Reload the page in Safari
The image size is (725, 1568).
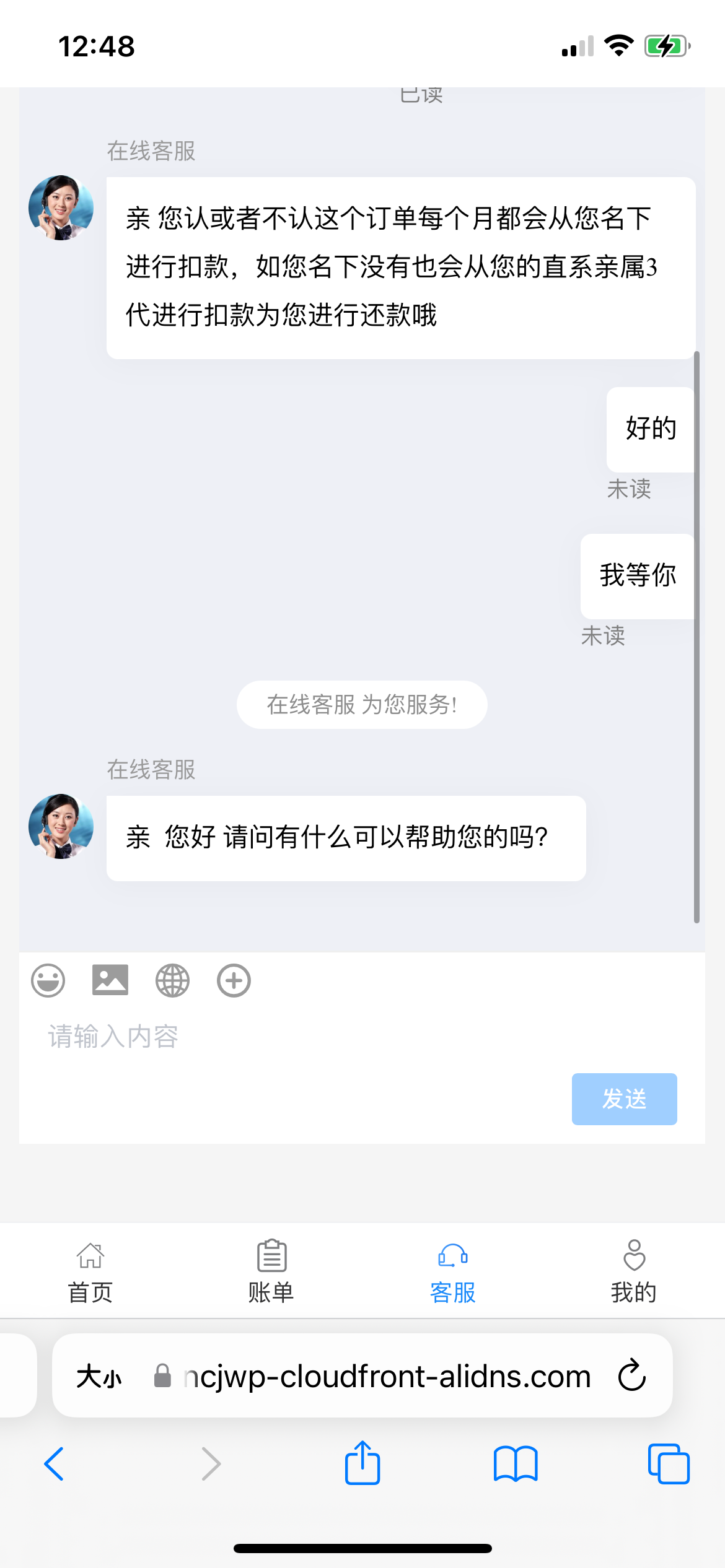point(631,1375)
